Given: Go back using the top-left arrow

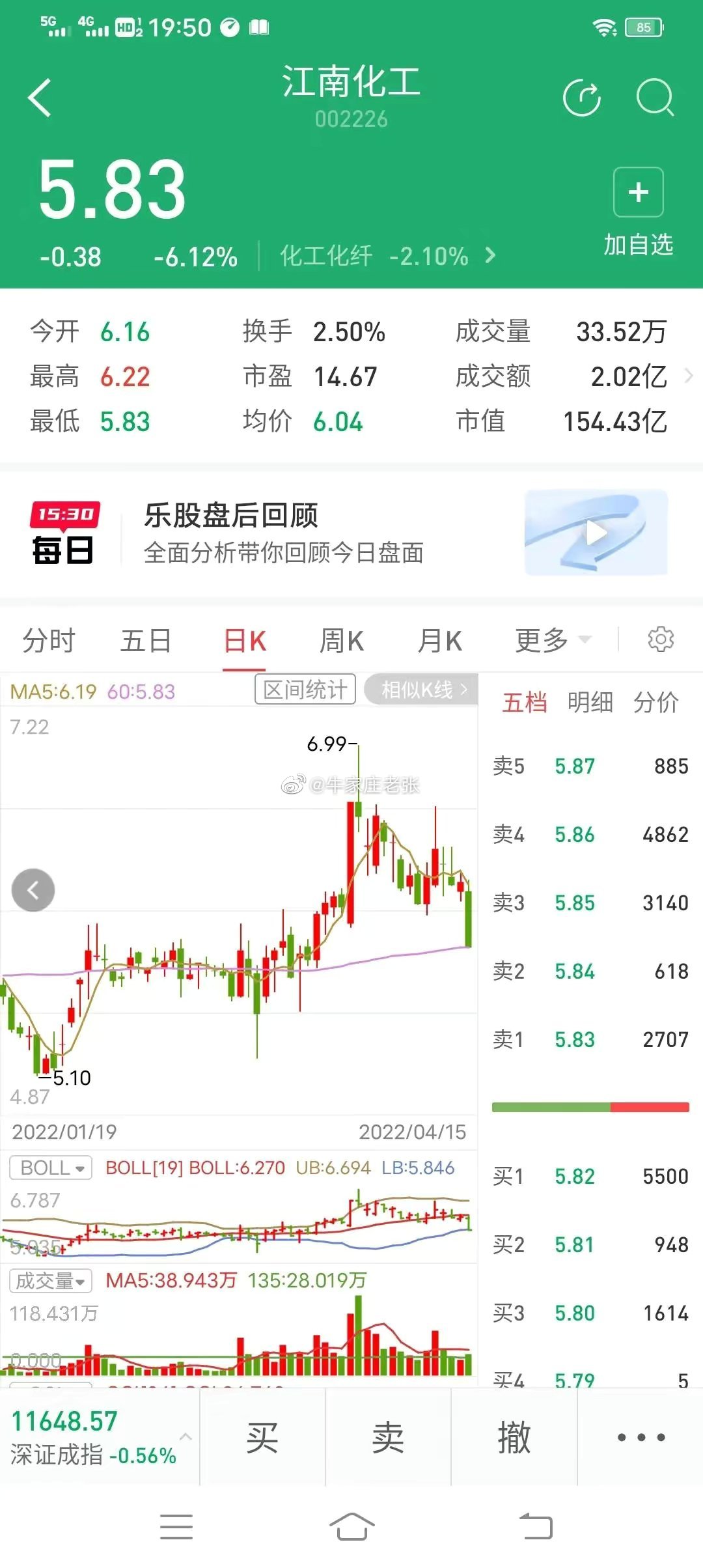Looking at the screenshot, I should [x=40, y=98].
